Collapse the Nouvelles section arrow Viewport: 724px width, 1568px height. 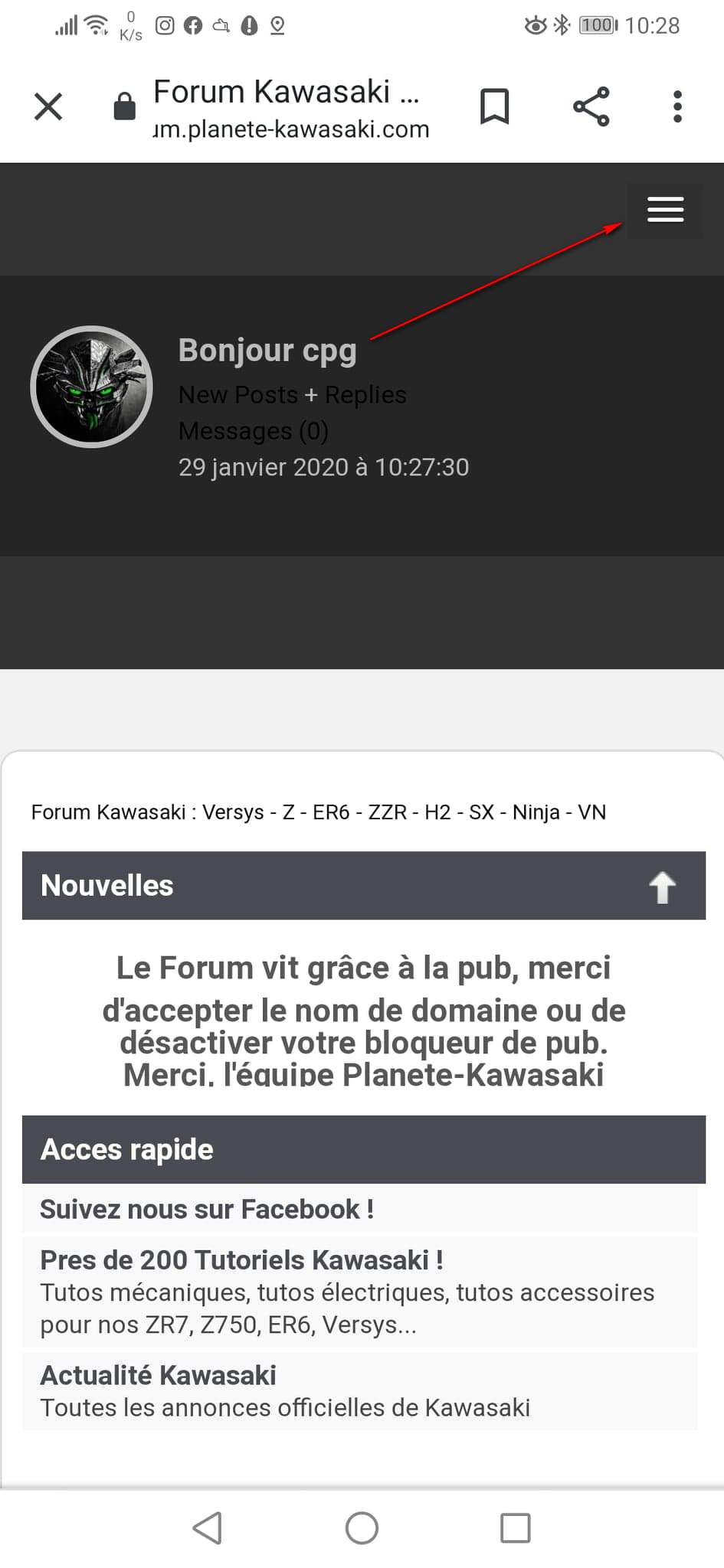tap(662, 887)
